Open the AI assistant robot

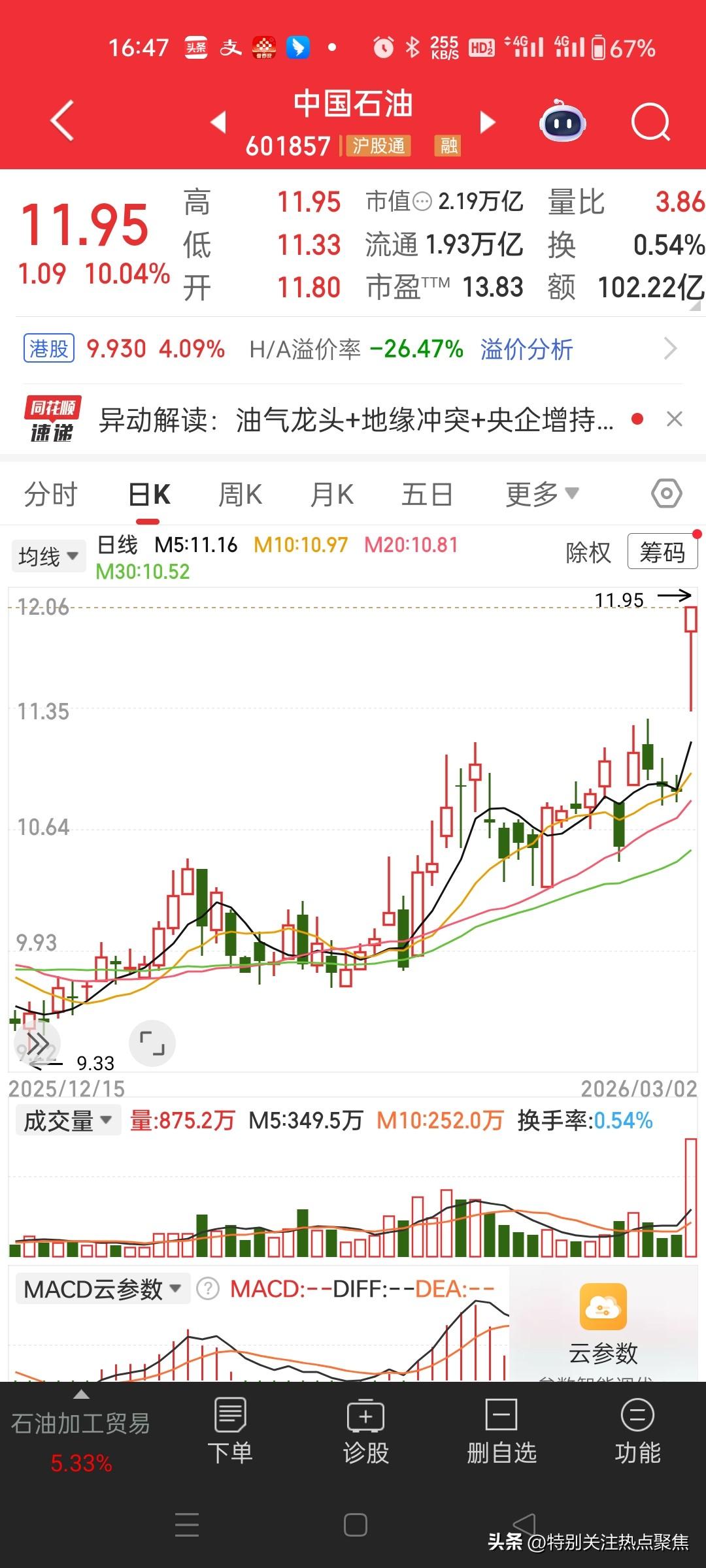pyautogui.click(x=563, y=122)
